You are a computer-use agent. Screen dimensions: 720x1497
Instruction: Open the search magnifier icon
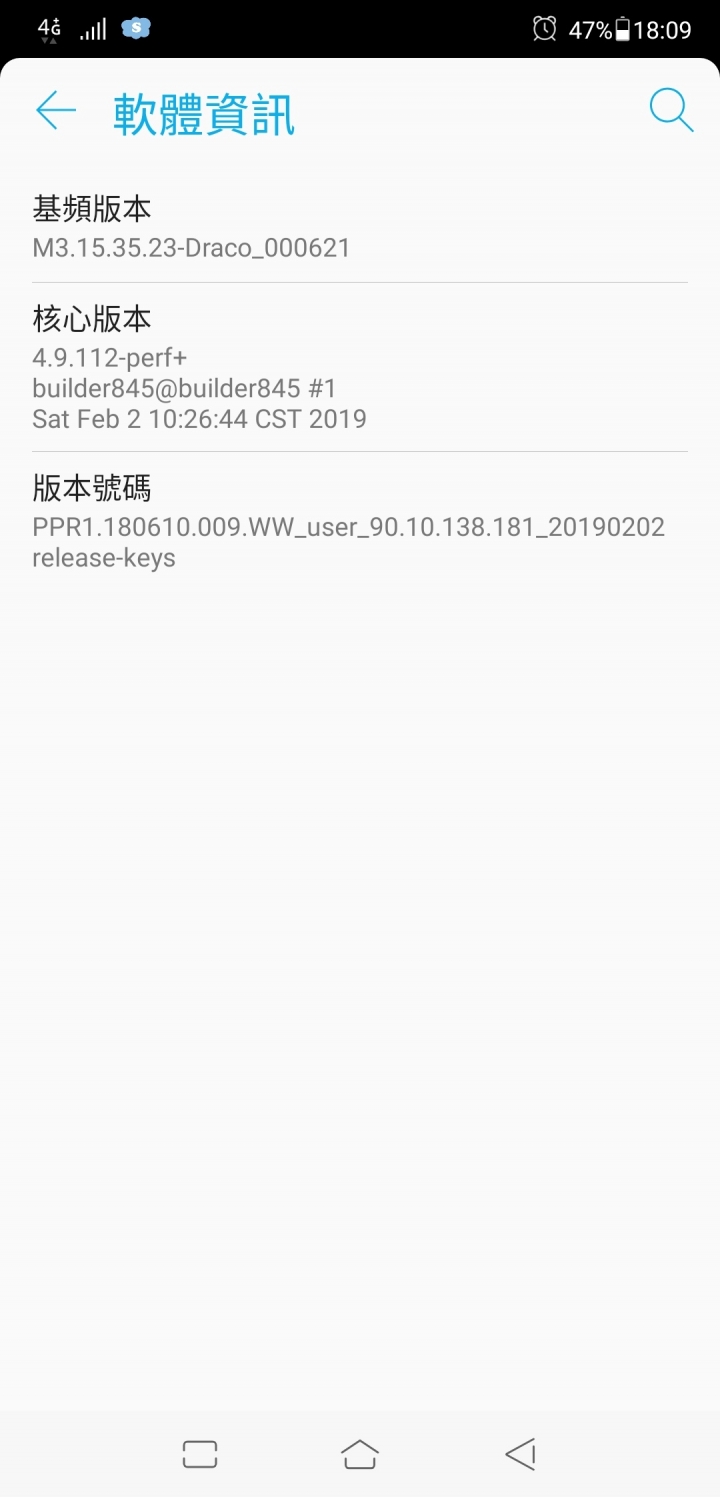(671, 111)
